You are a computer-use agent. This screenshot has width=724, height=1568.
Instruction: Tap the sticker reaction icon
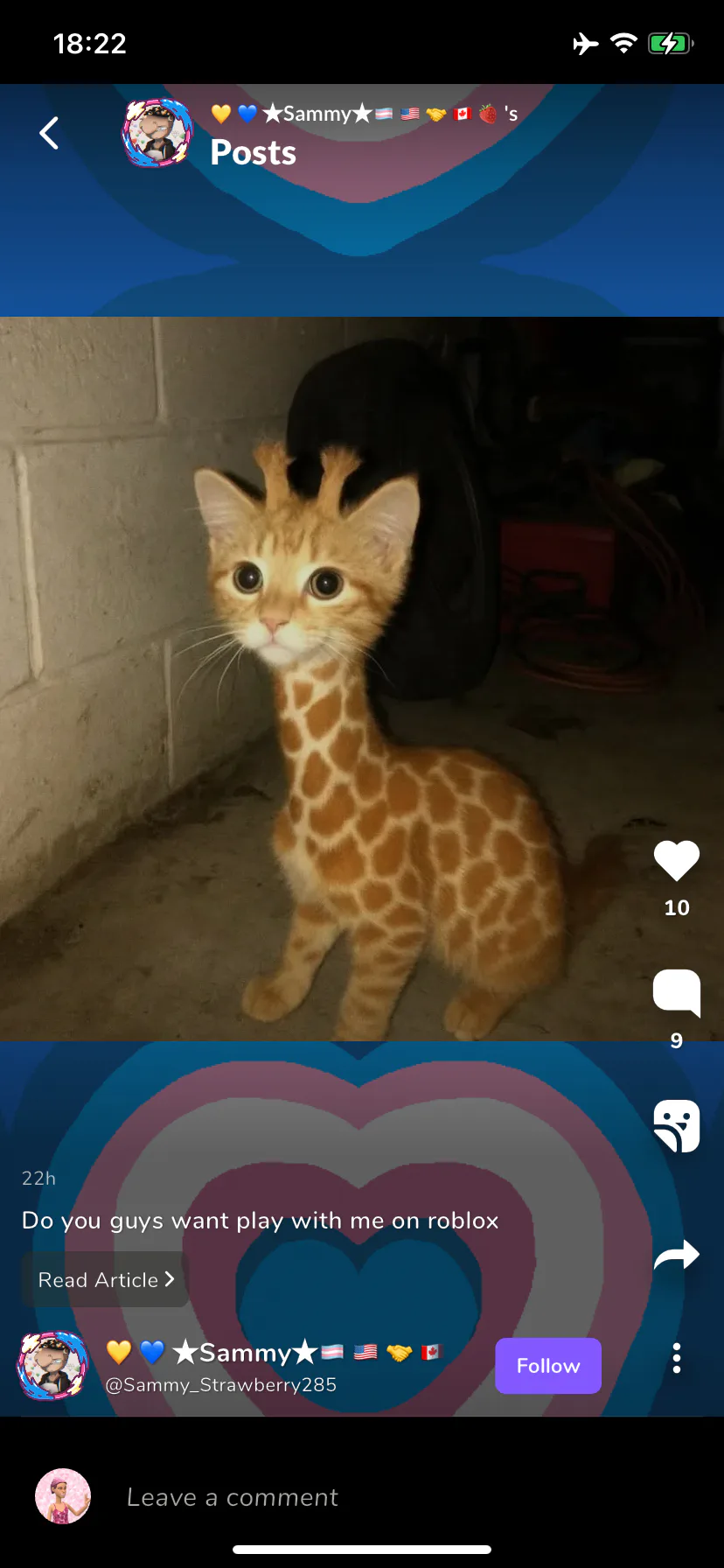677,1126
